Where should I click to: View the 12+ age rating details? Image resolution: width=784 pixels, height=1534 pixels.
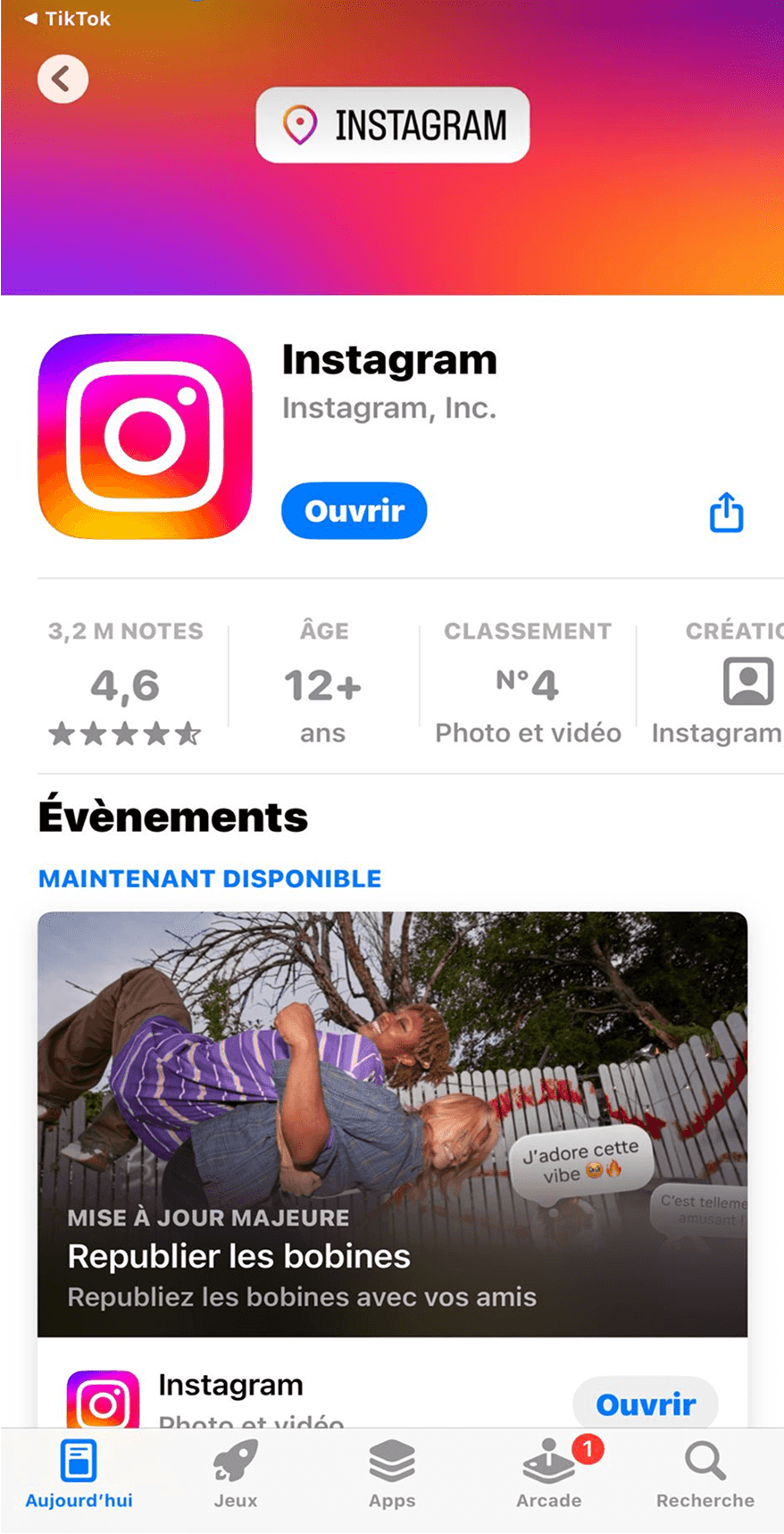[x=322, y=685]
